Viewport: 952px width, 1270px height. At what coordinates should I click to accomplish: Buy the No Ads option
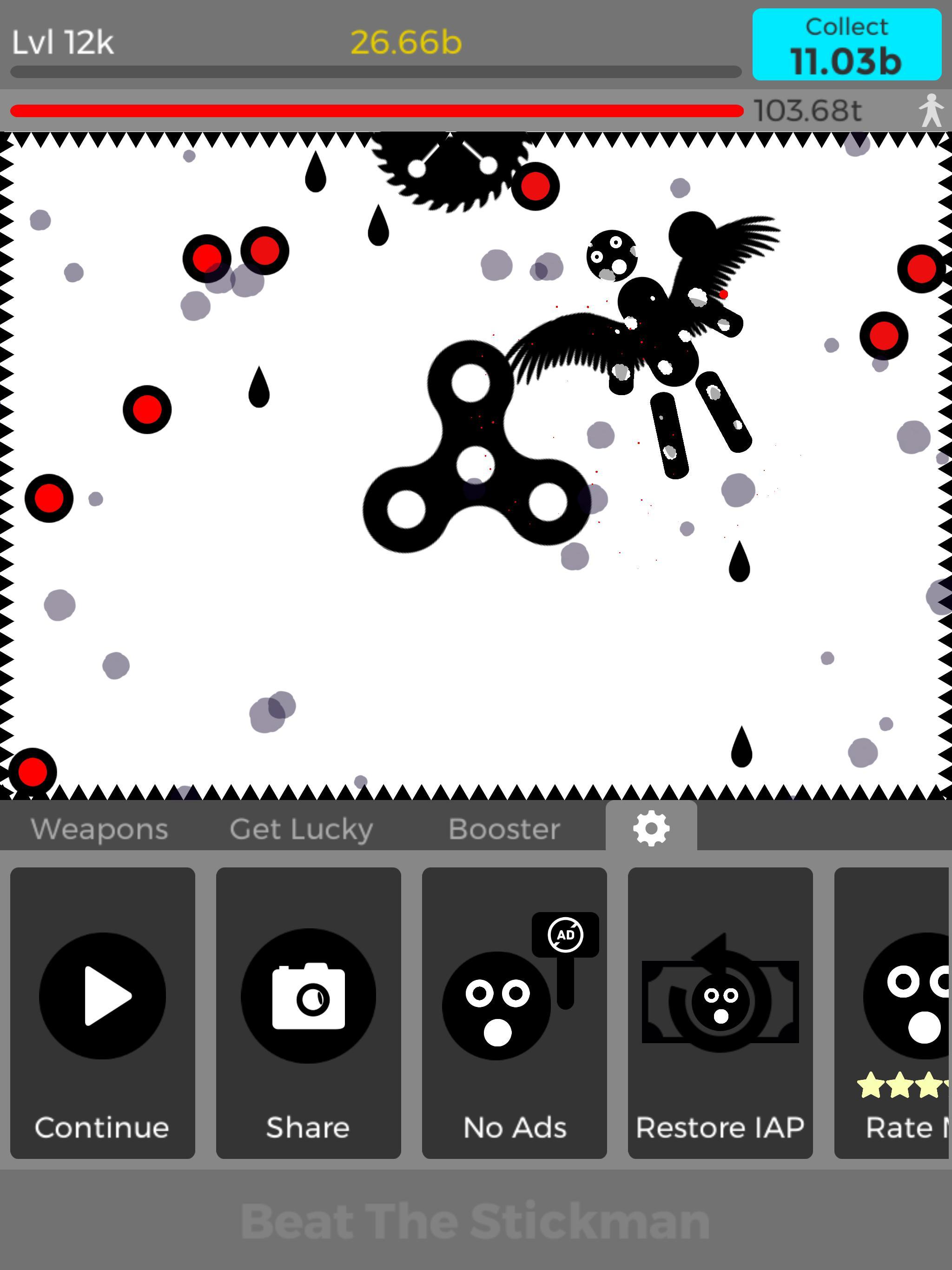coord(514,1013)
